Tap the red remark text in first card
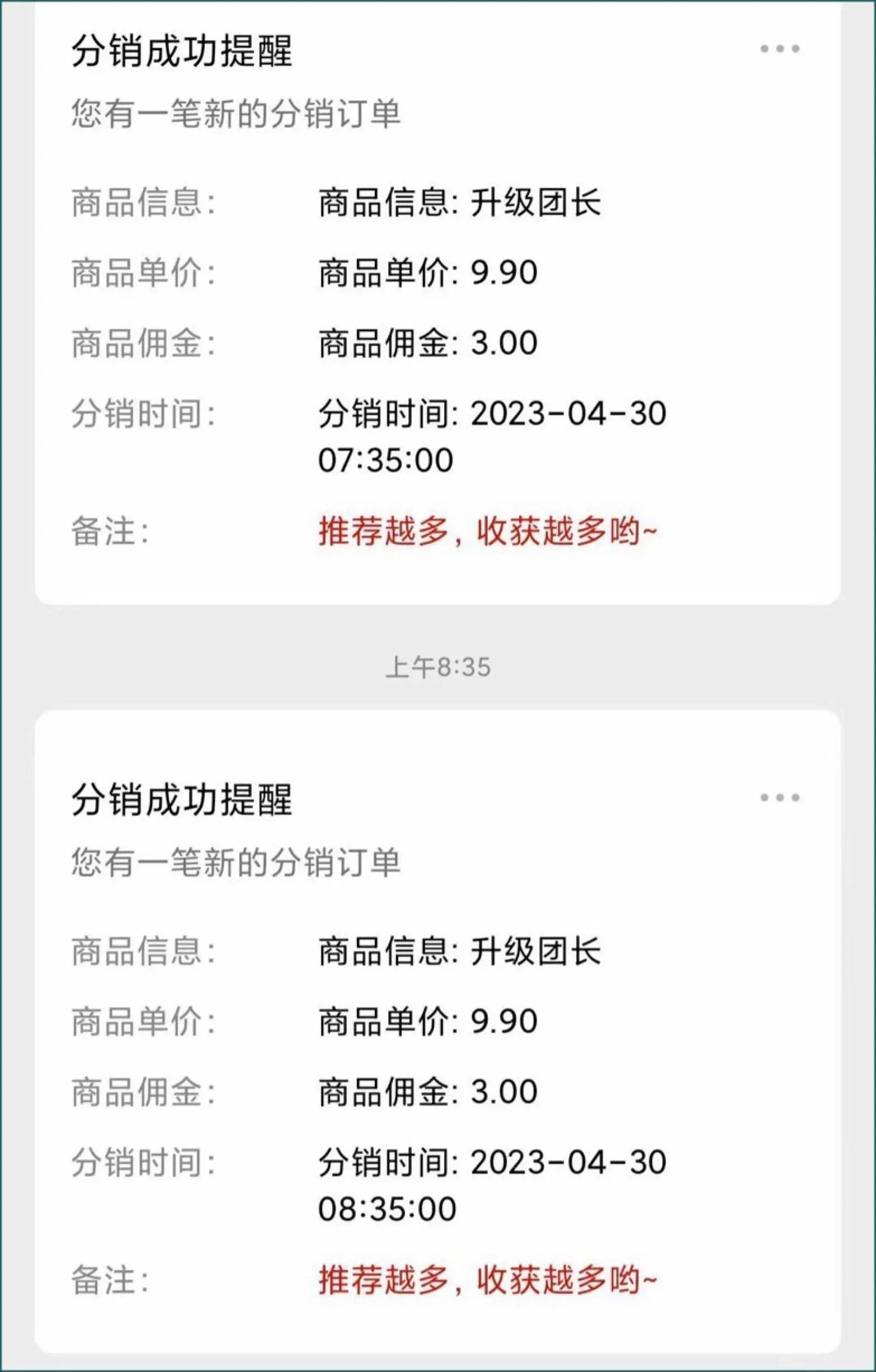Screen dimensions: 876x1372 click(x=487, y=531)
